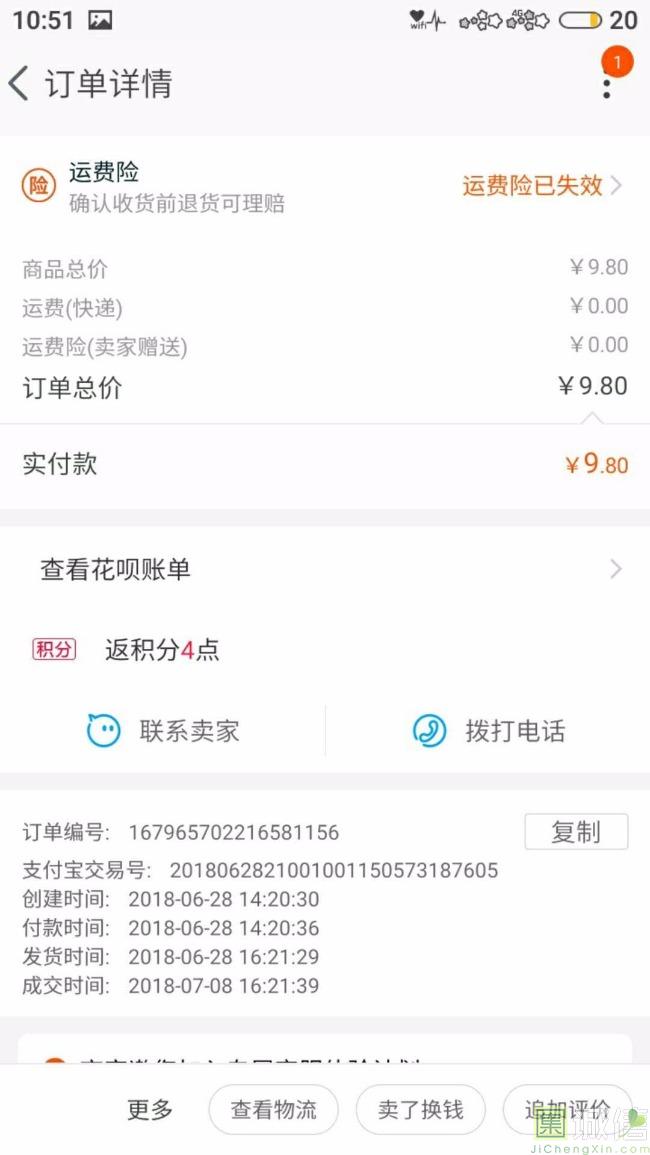Screen dimensions: 650x1155
Task: Tap 追加评价 to add a review
Action: (567, 1109)
